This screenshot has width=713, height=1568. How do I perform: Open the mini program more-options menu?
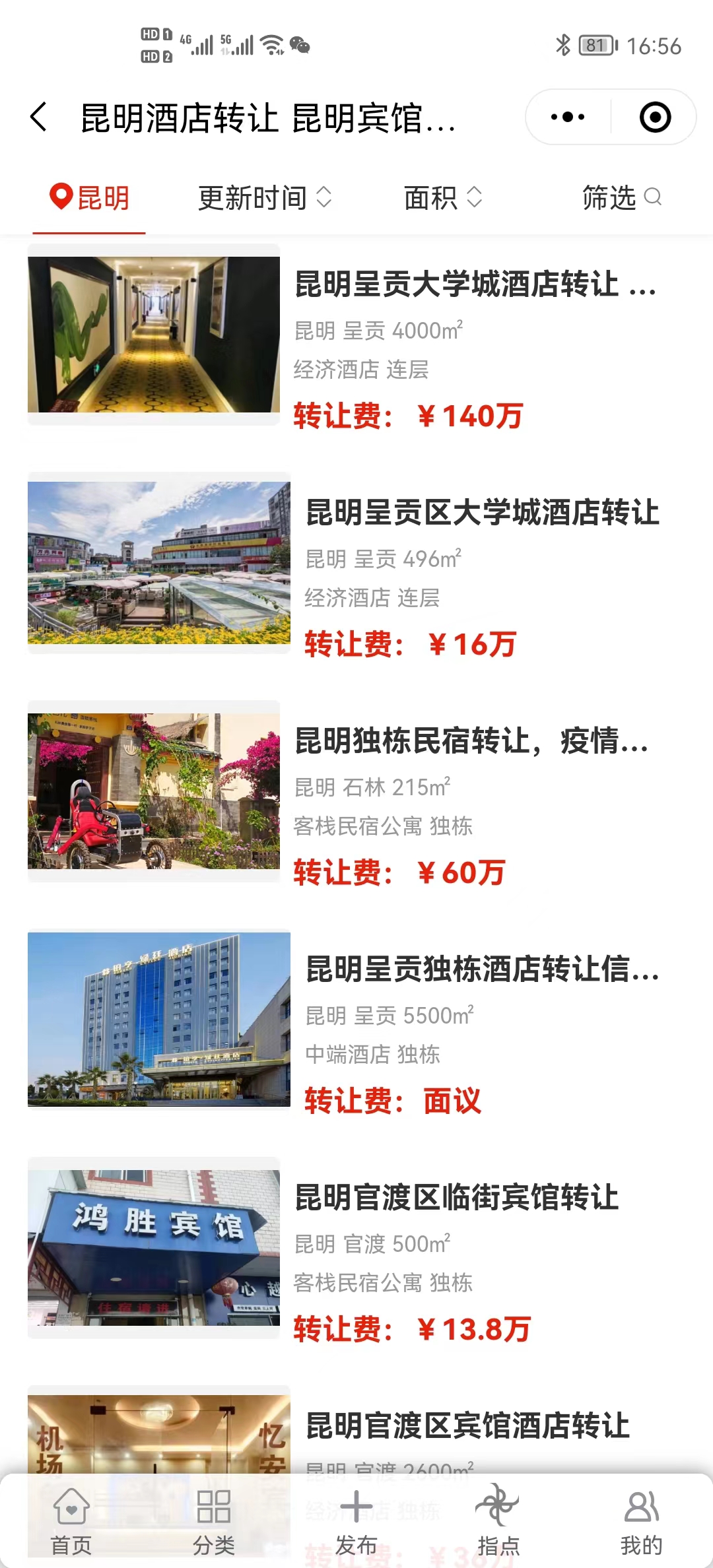coord(568,117)
